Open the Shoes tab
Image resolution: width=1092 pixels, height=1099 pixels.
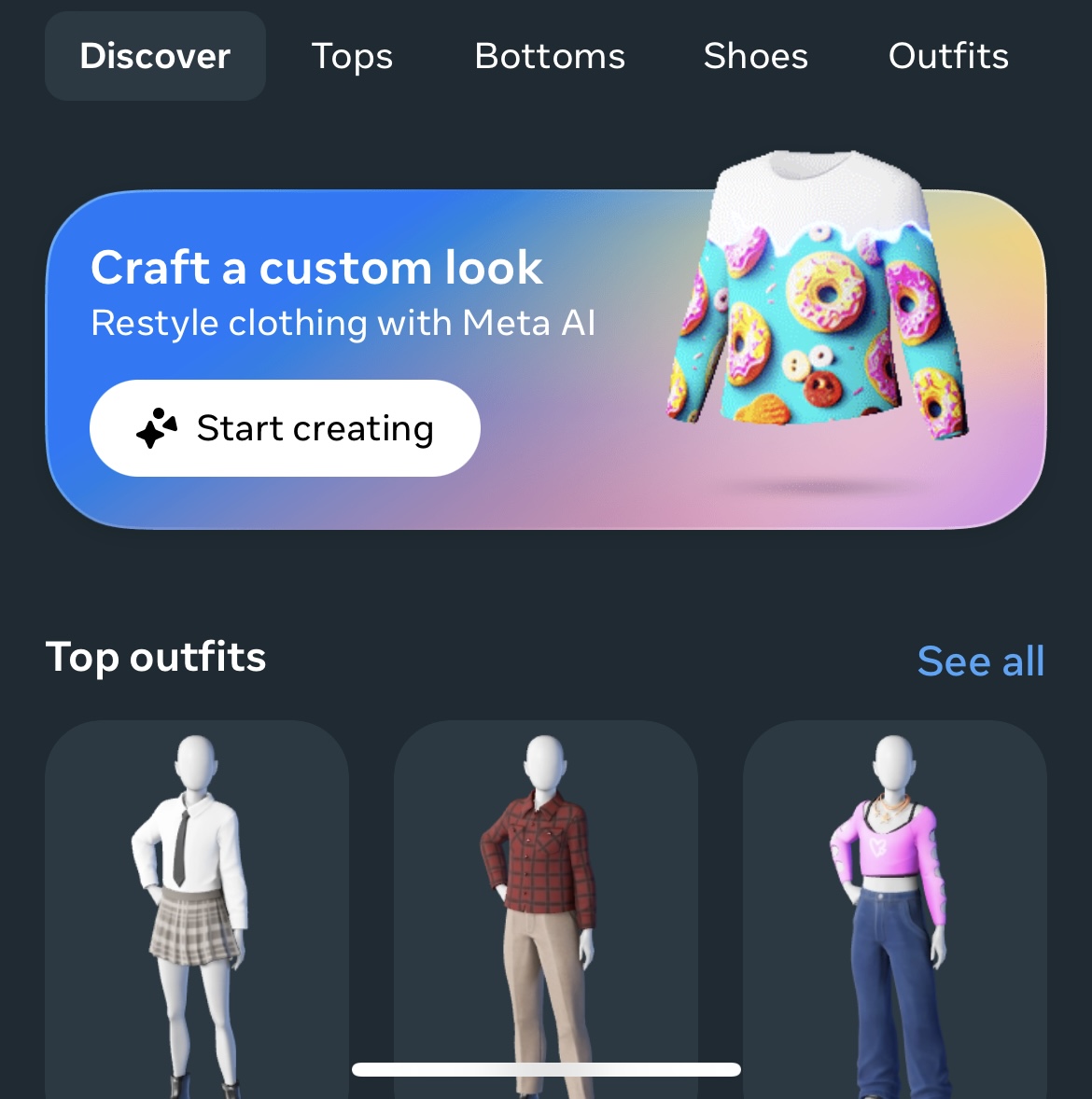(x=756, y=56)
